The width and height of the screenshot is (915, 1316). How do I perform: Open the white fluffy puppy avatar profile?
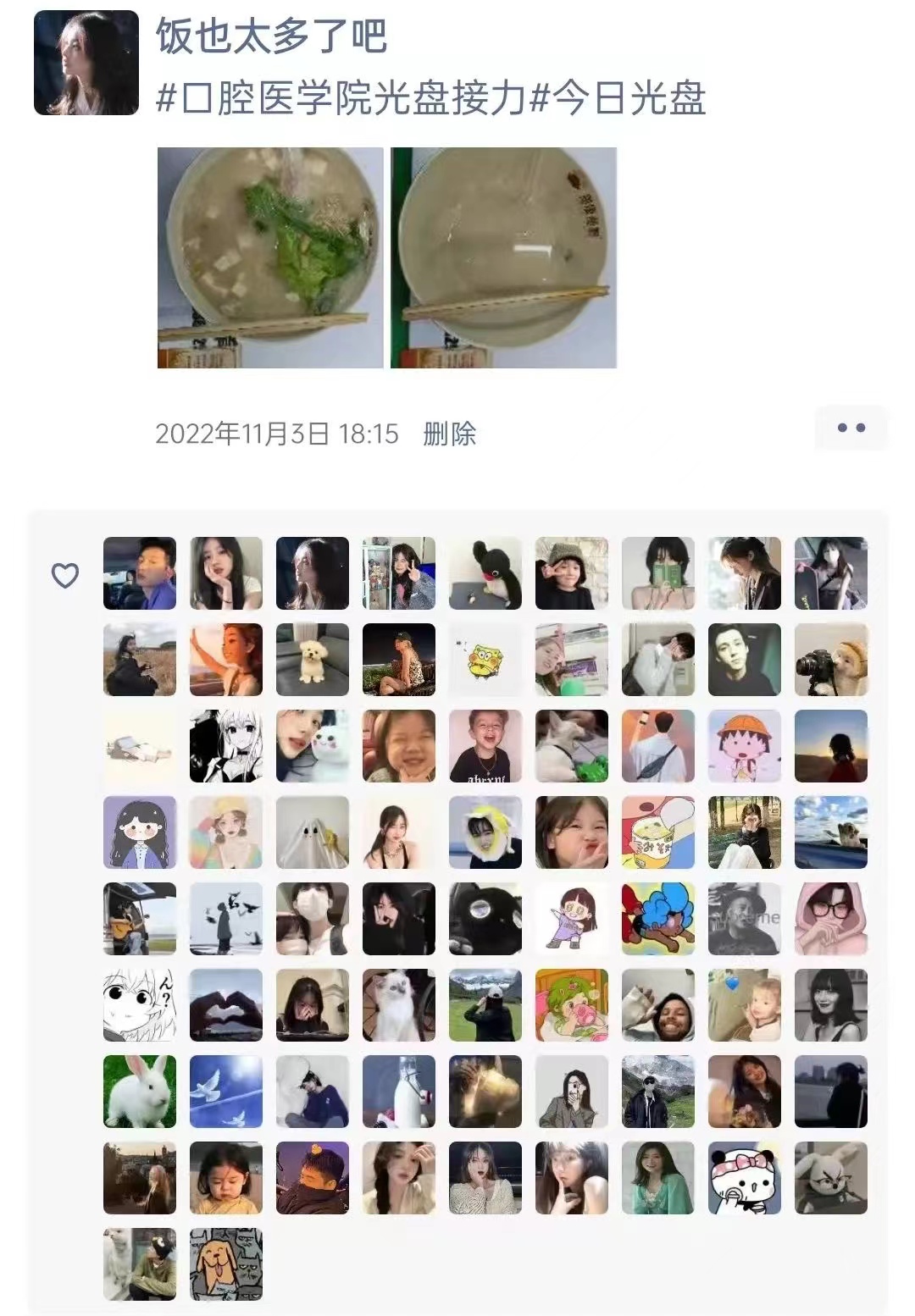[312, 660]
